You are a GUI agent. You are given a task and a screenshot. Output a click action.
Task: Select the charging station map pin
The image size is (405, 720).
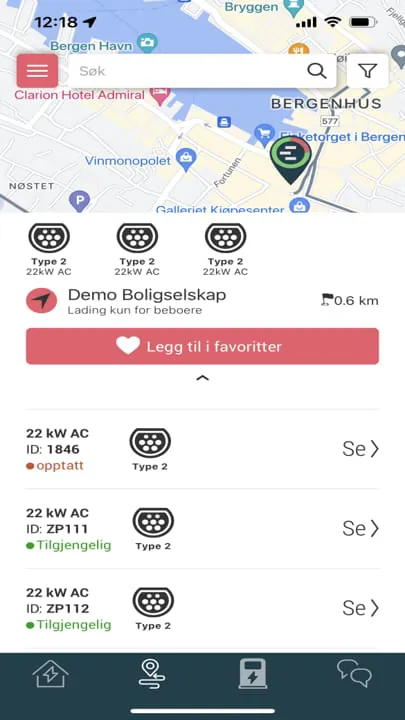click(x=290, y=160)
